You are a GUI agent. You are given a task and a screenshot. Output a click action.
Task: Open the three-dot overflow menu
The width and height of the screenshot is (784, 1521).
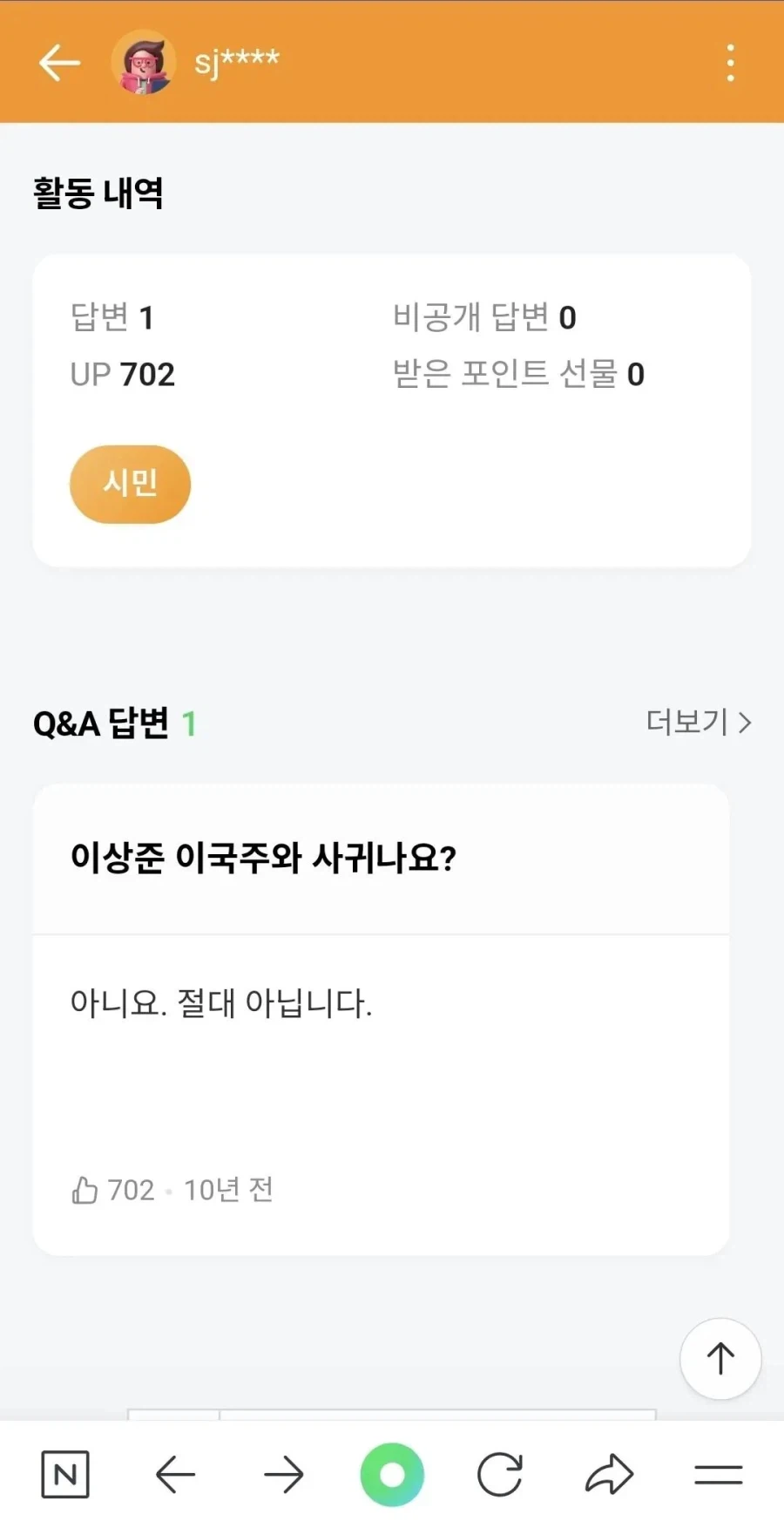coord(730,62)
